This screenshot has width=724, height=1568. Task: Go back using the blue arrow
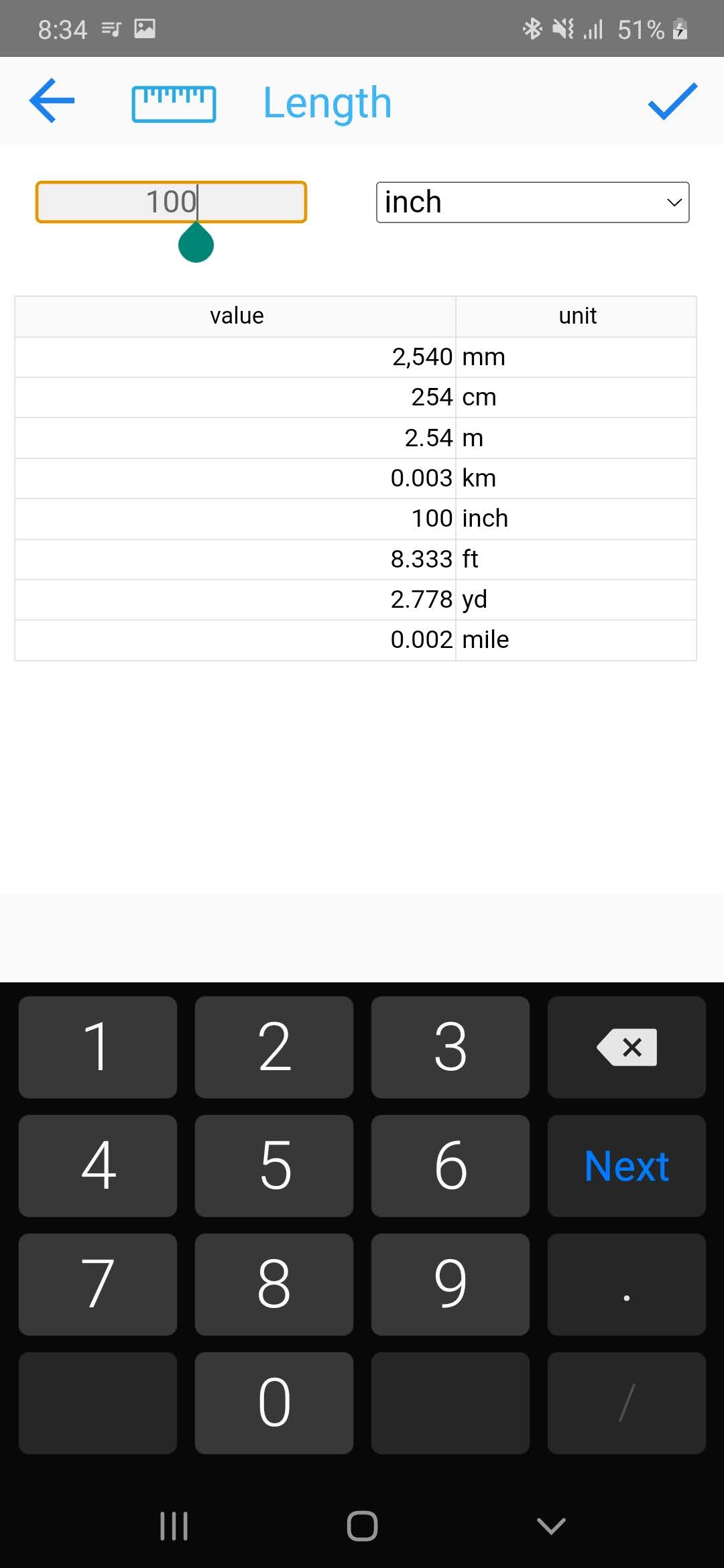52,101
